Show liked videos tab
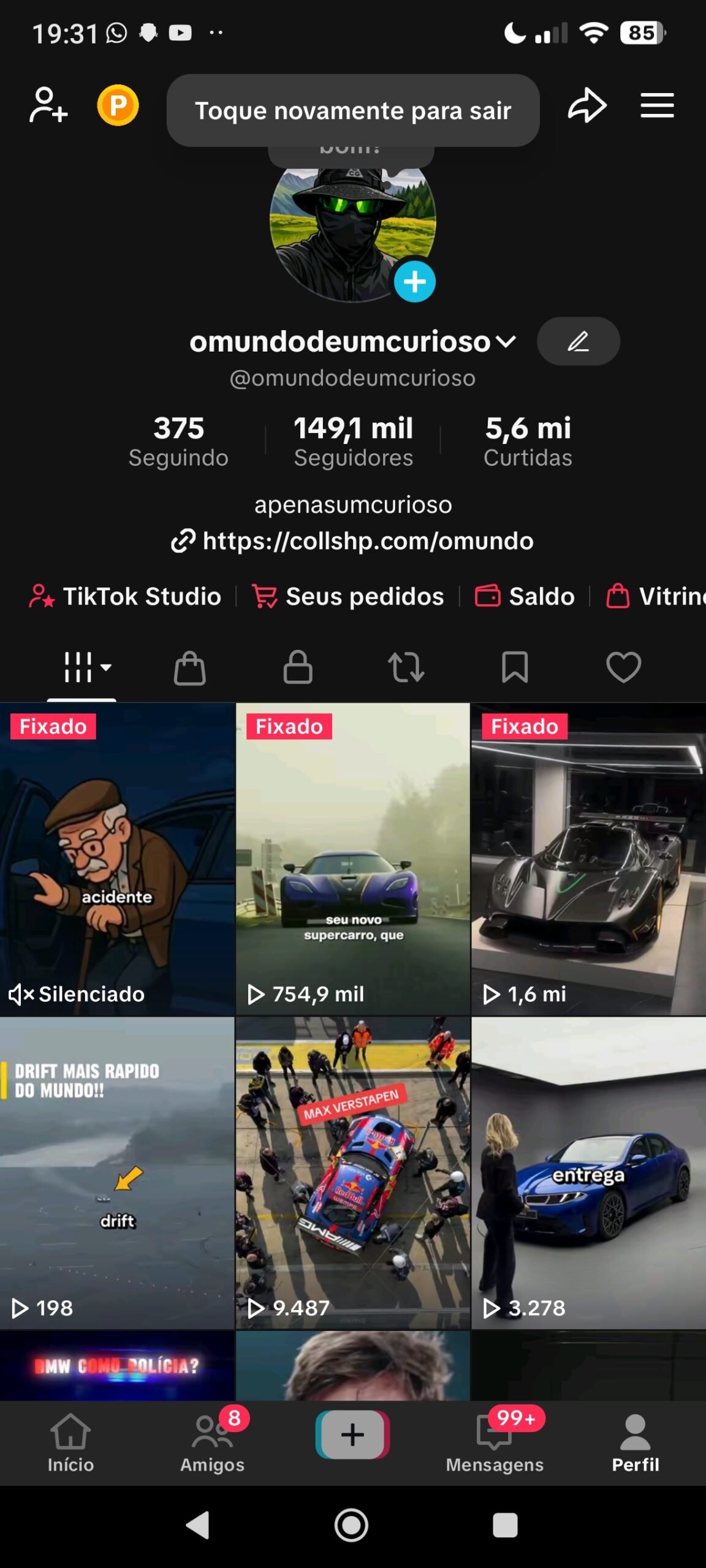 623,667
